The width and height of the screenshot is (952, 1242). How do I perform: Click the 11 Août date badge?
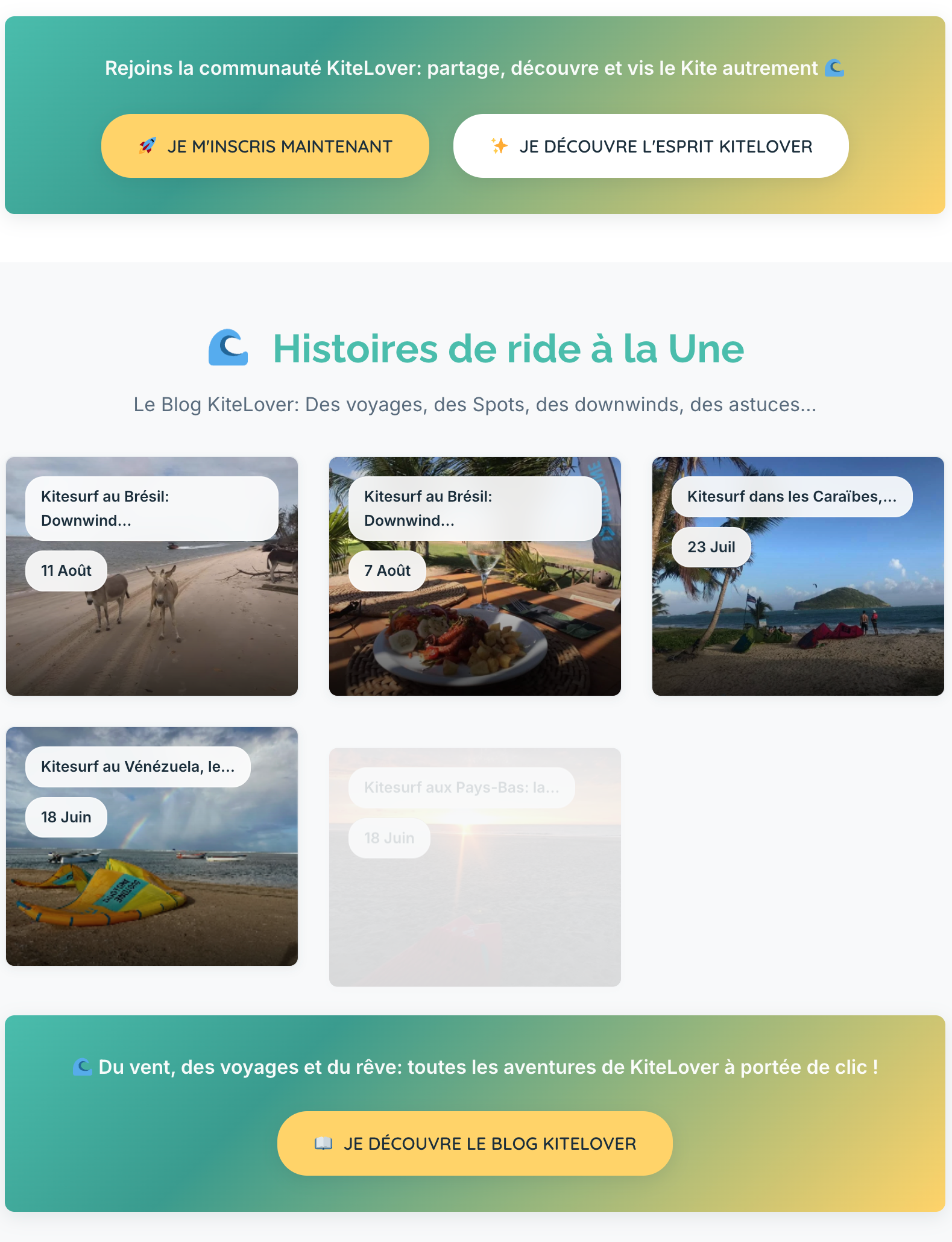tap(66, 570)
